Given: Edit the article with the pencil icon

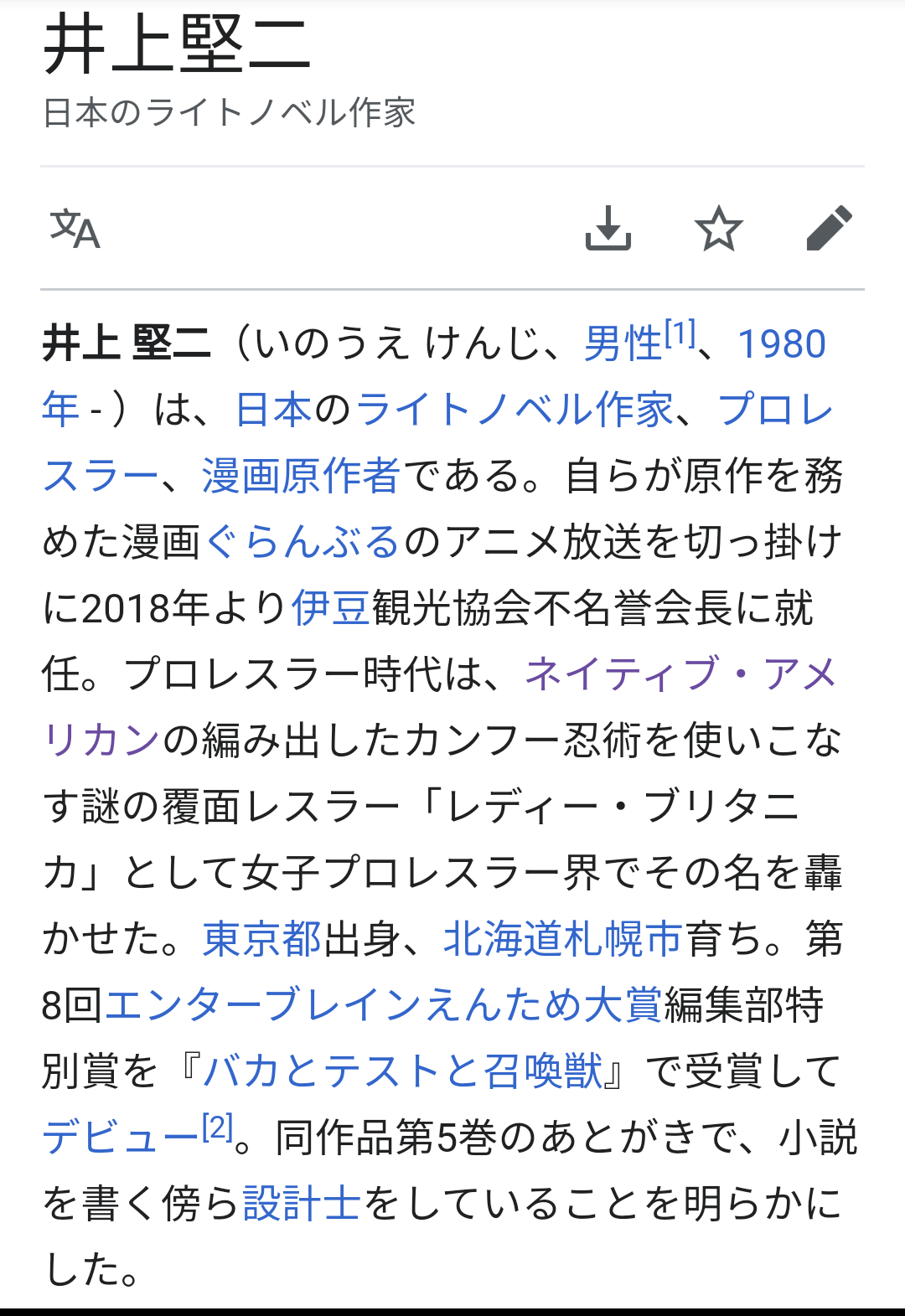Looking at the screenshot, I should pos(829,228).
